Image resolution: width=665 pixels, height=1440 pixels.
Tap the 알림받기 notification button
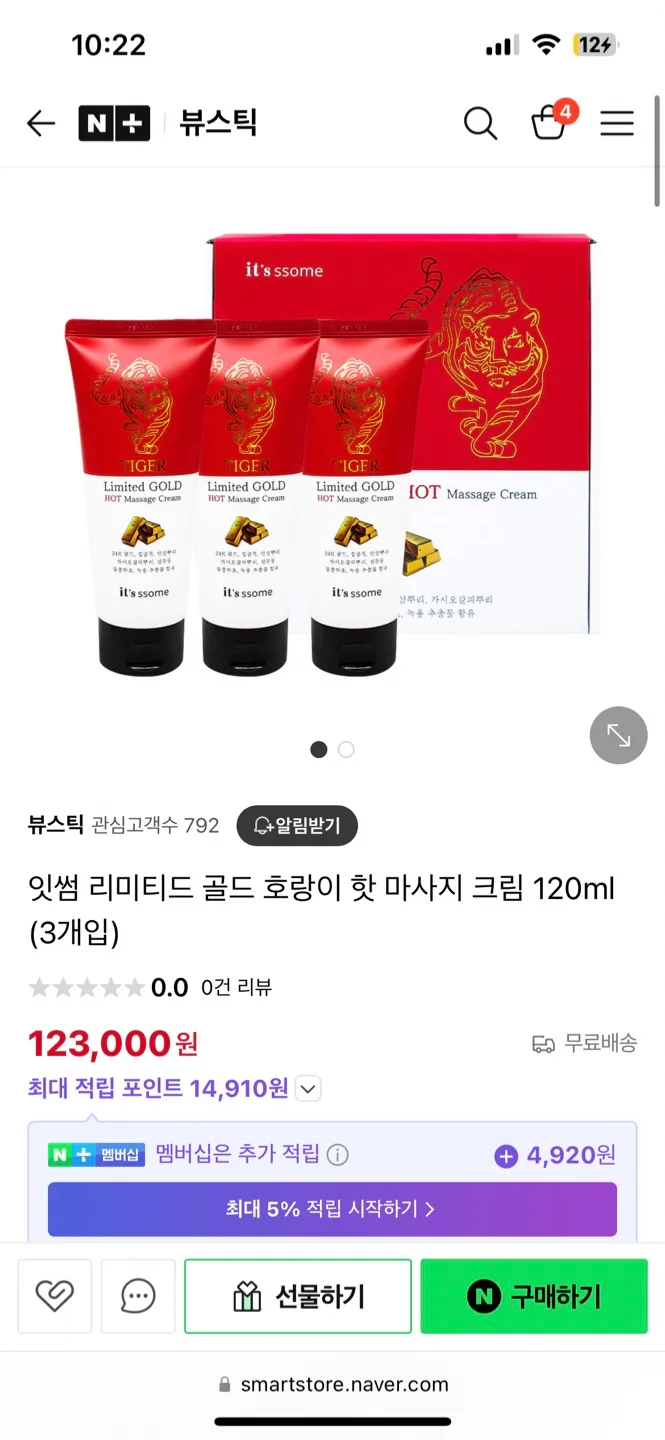pos(297,825)
